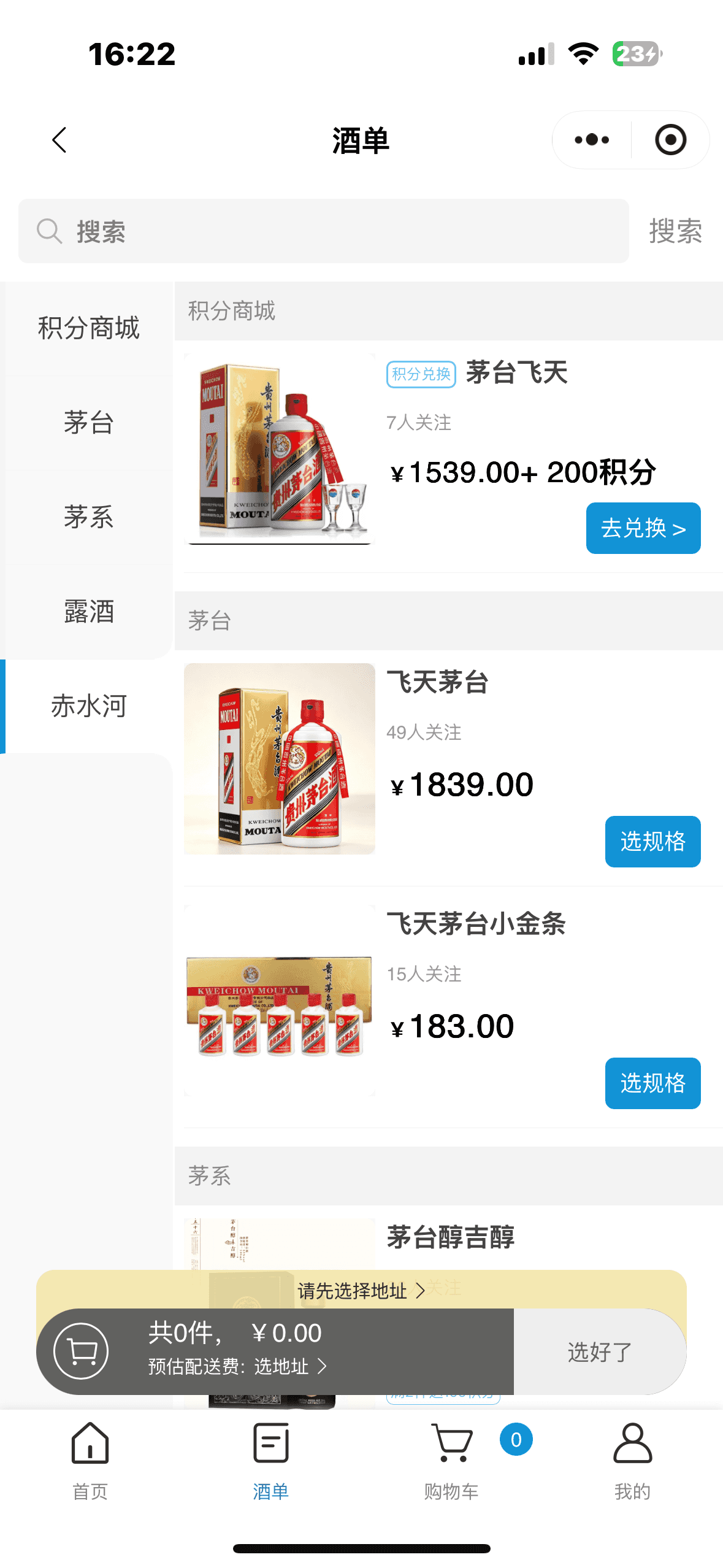Tap 请先选择地址 to pick an address
This screenshot has width=723, height=1568.
click(361, 1291)
